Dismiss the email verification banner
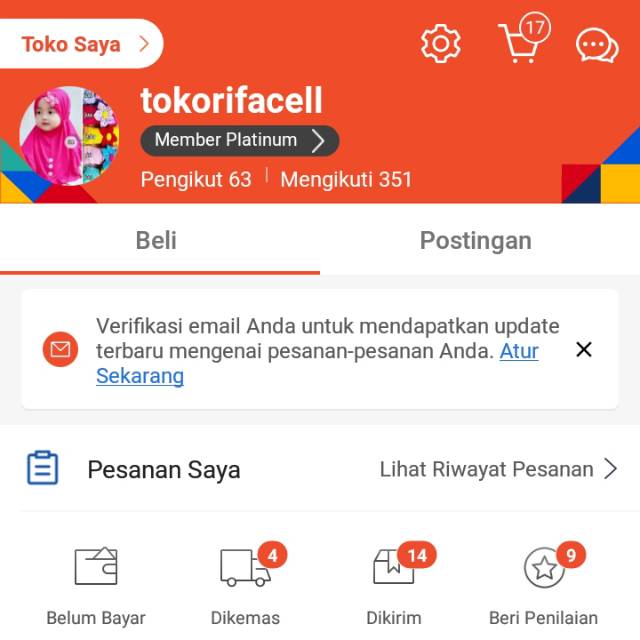This screenshot has height=640, width=640. [x=584, y=349]
